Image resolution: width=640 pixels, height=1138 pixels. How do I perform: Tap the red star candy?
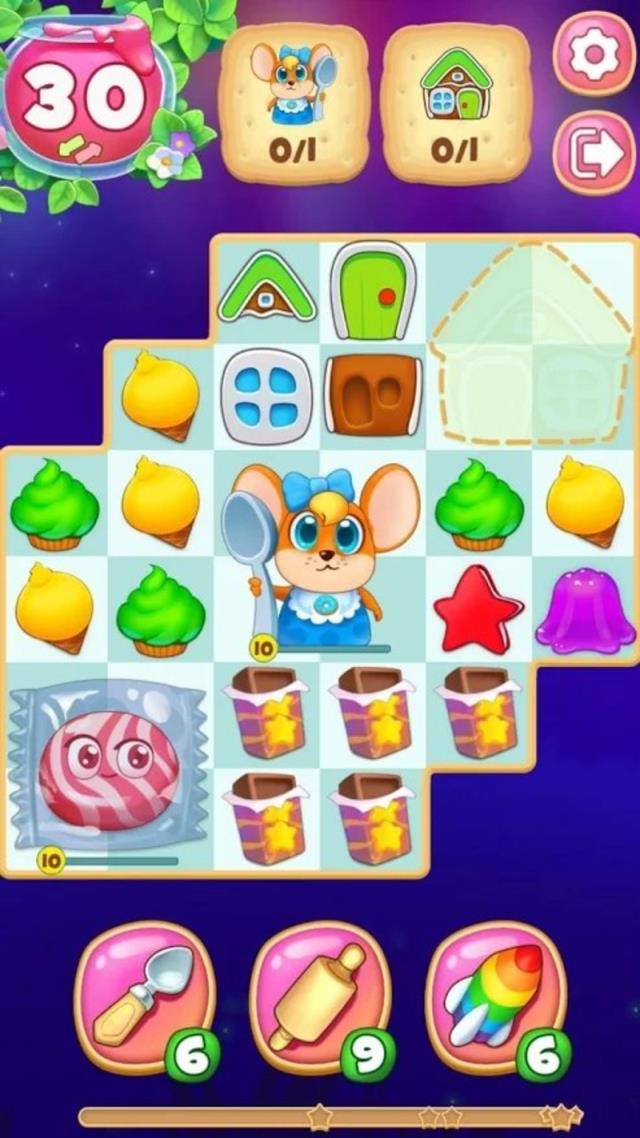tap(479, 608)
